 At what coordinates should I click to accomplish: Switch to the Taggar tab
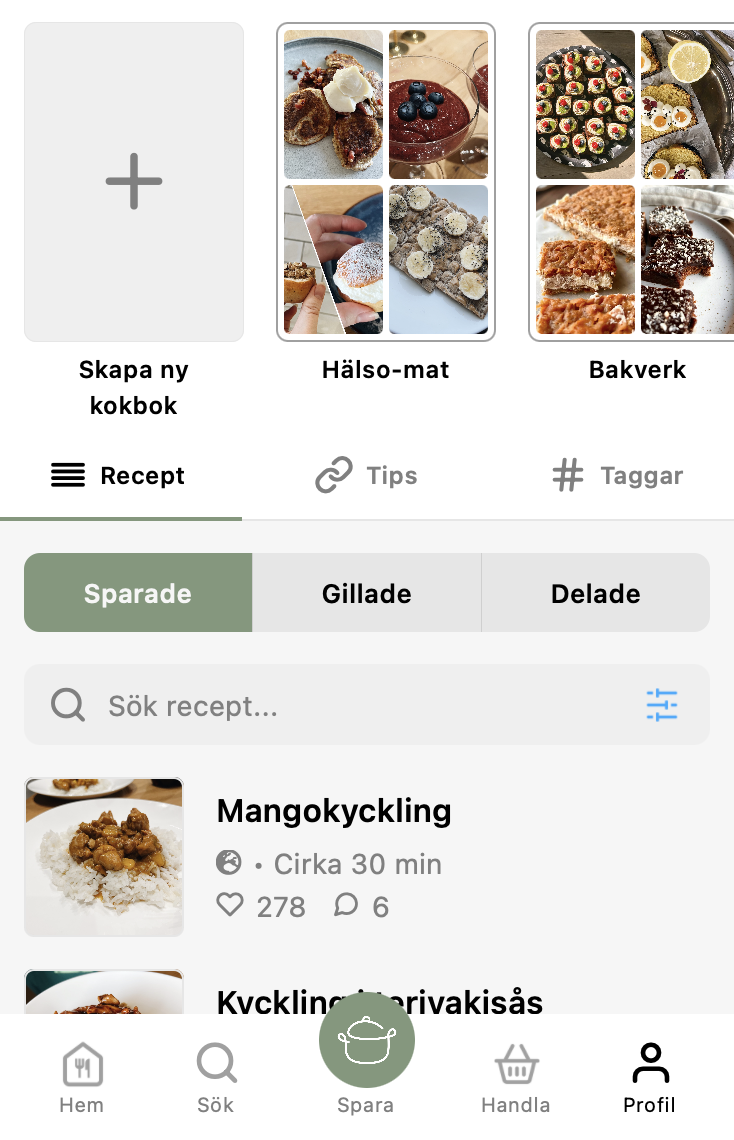coord(618,476)
